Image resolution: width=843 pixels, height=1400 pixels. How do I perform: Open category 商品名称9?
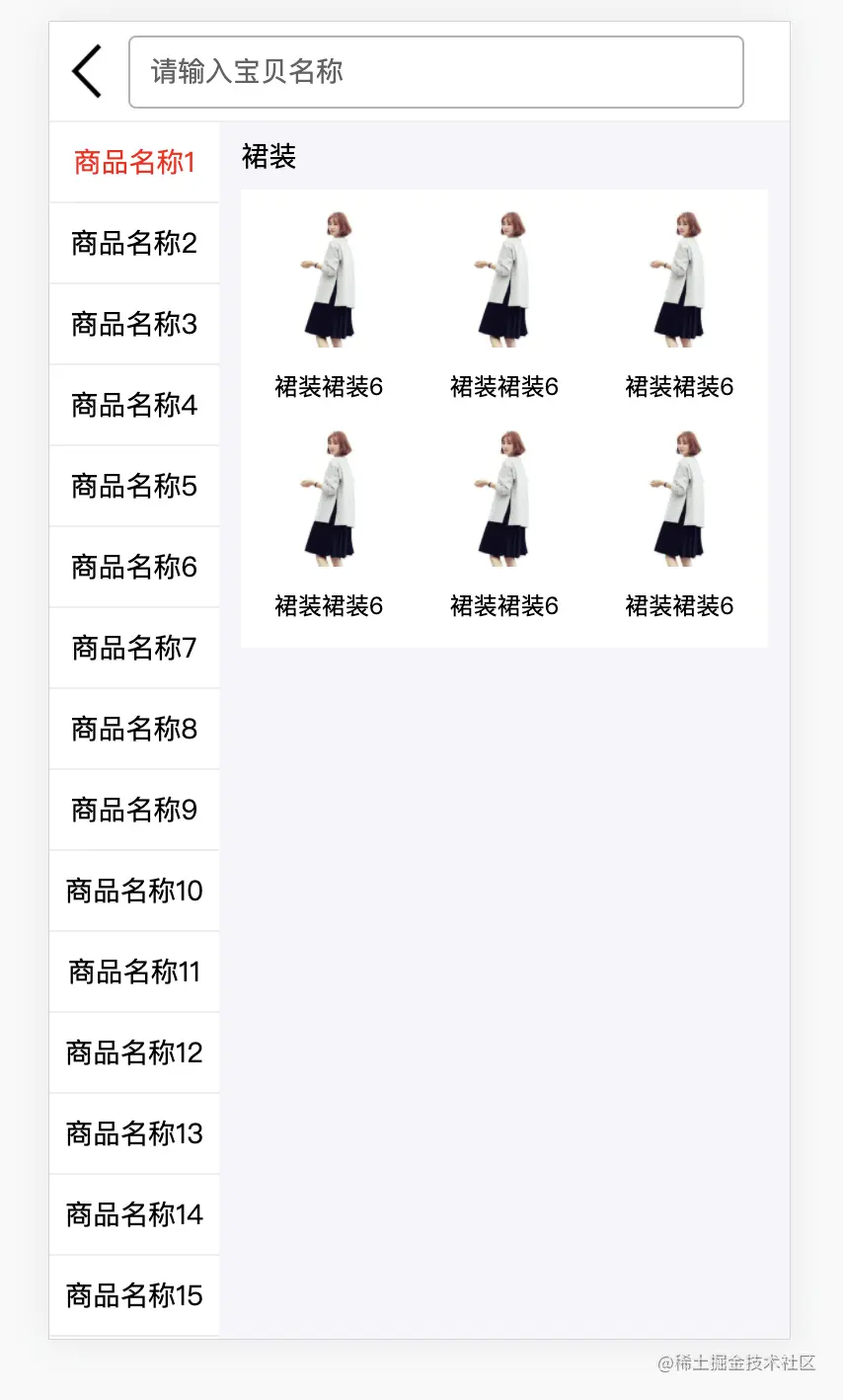(134, 810)
